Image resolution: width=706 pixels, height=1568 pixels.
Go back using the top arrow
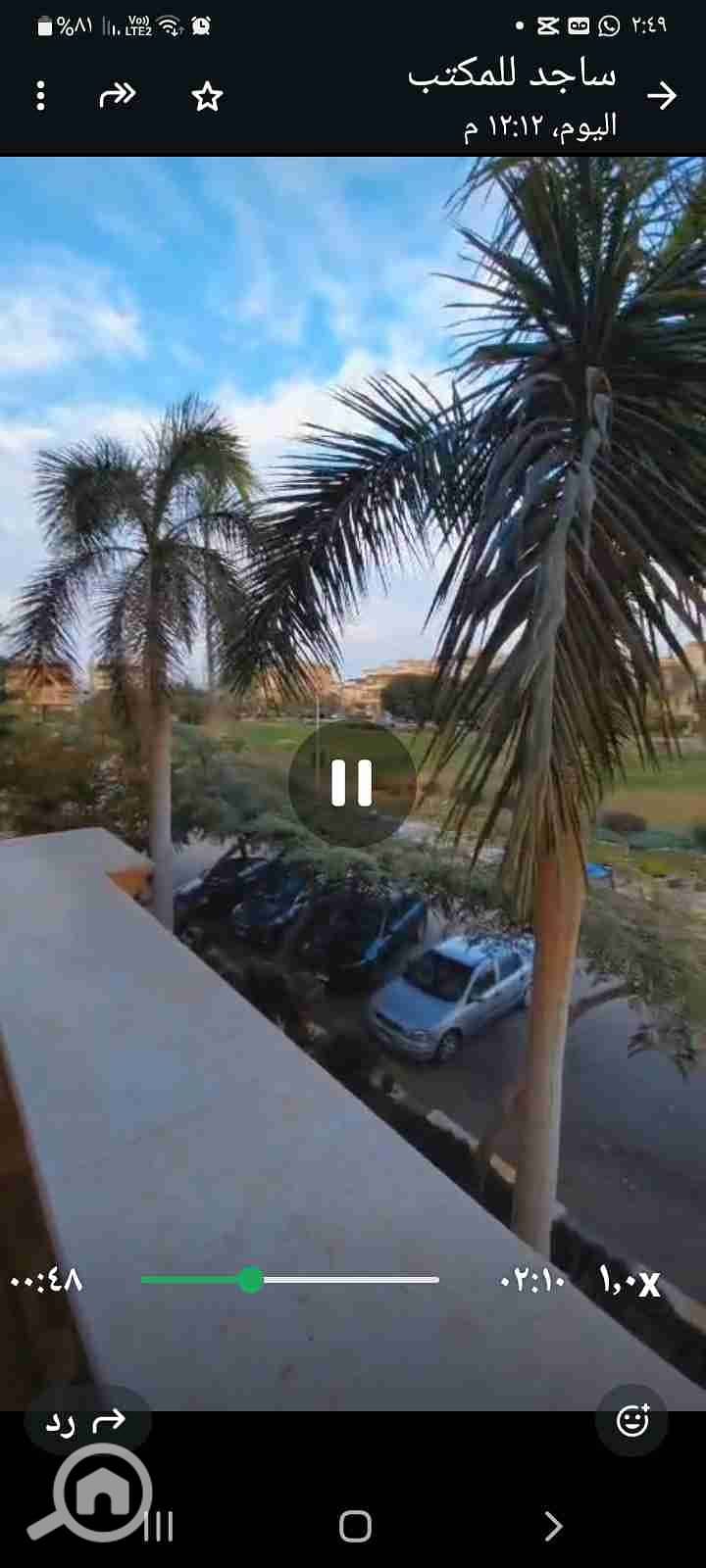[x=662, y=95]
